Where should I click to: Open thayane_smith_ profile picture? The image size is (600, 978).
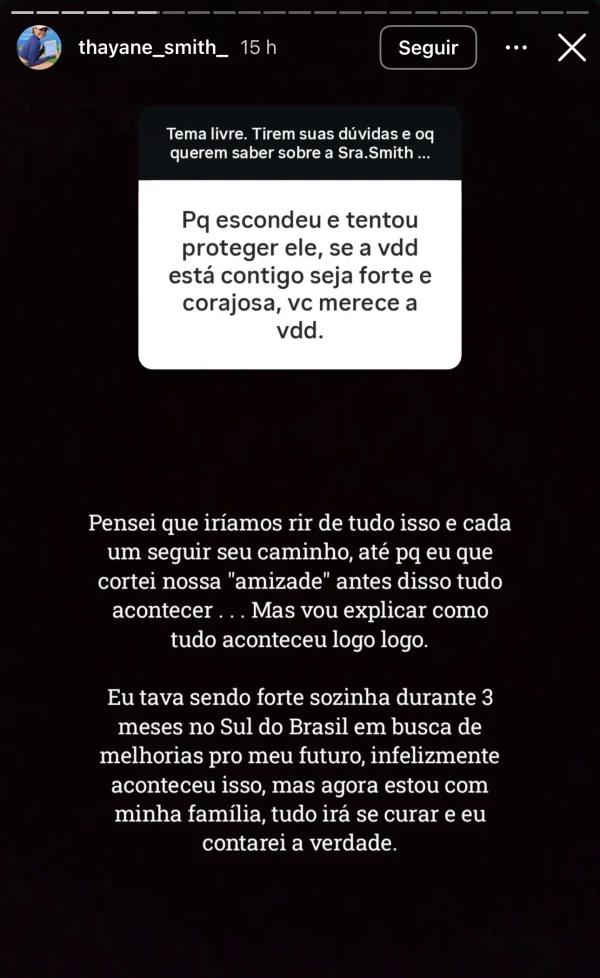(x=39, y=48)
